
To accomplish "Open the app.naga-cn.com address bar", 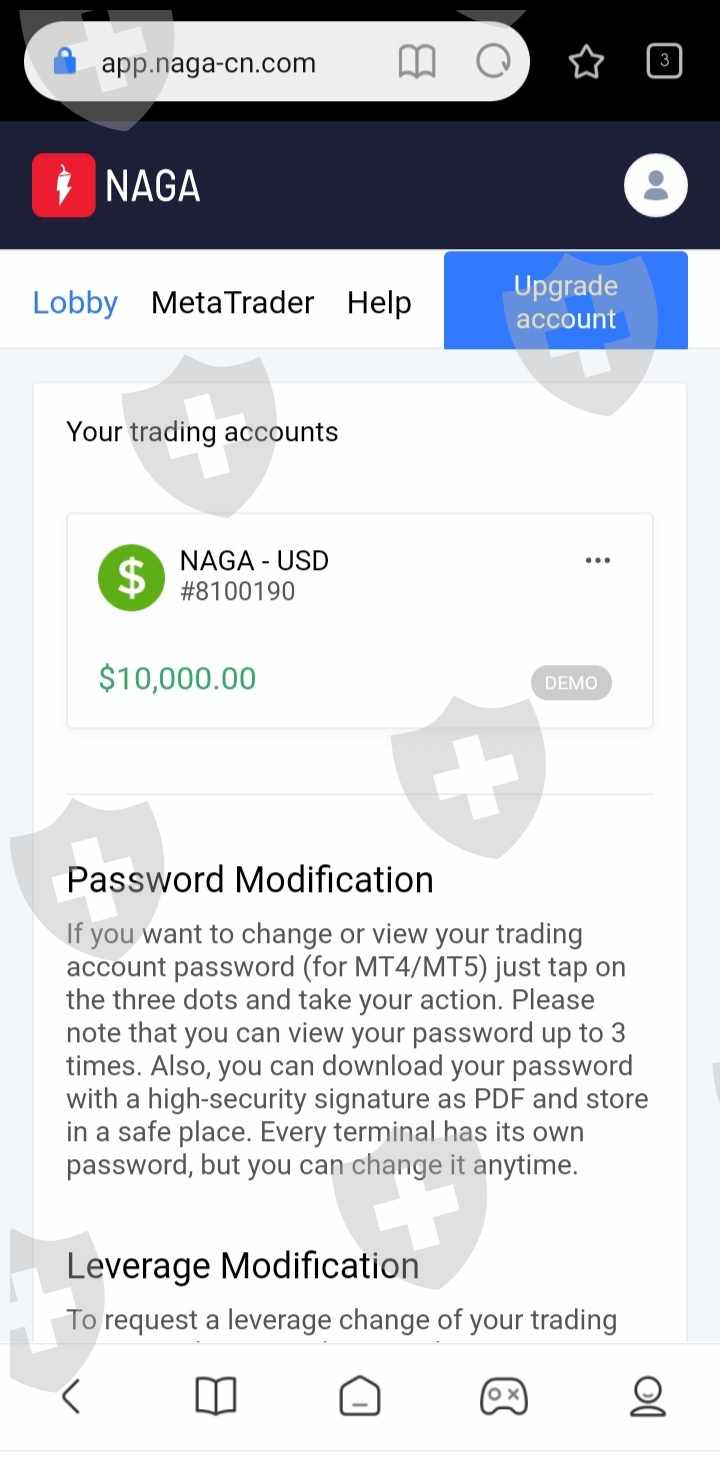I will coord(208,63).
